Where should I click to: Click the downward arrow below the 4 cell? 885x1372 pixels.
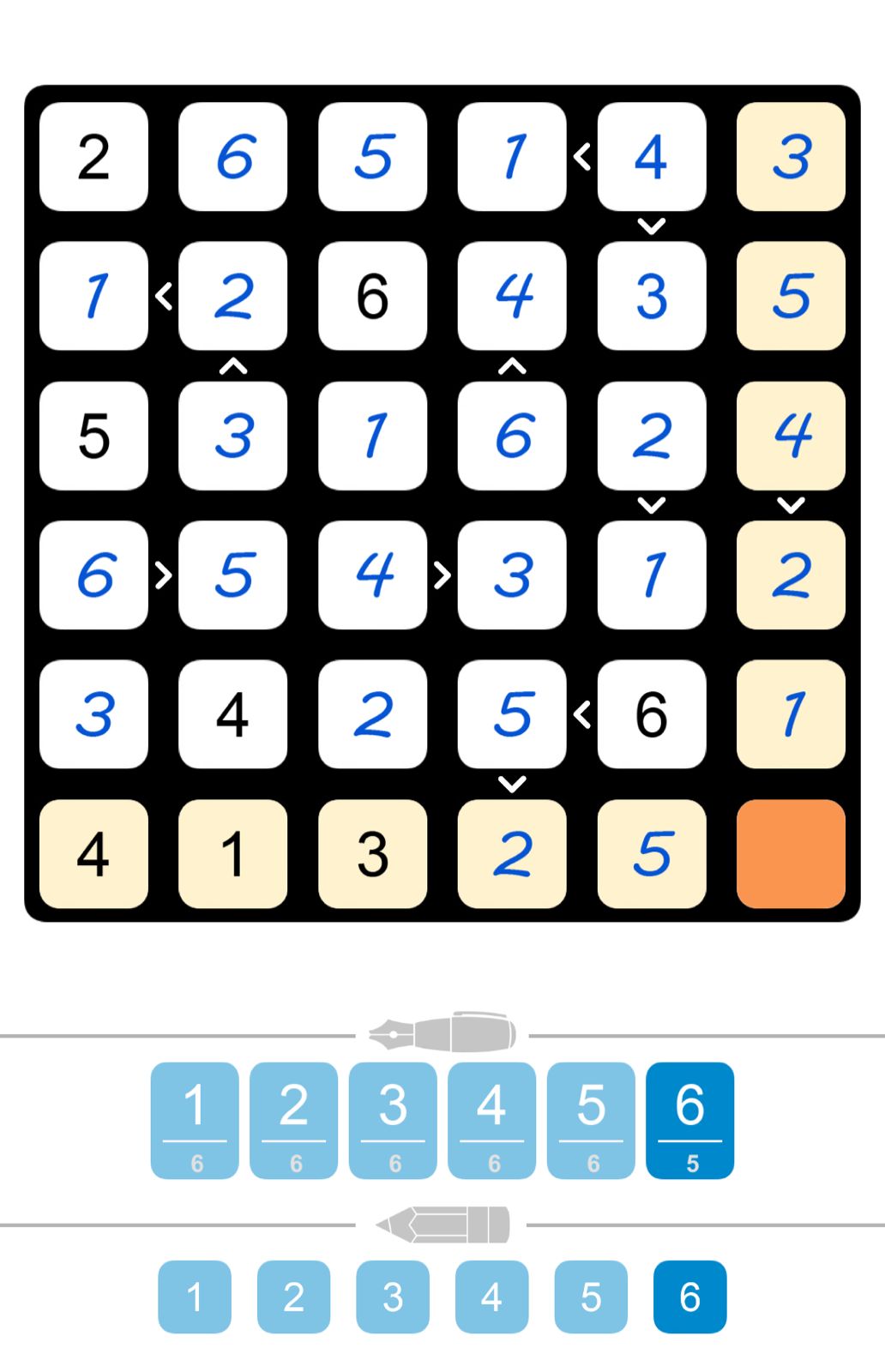point(651,226)
